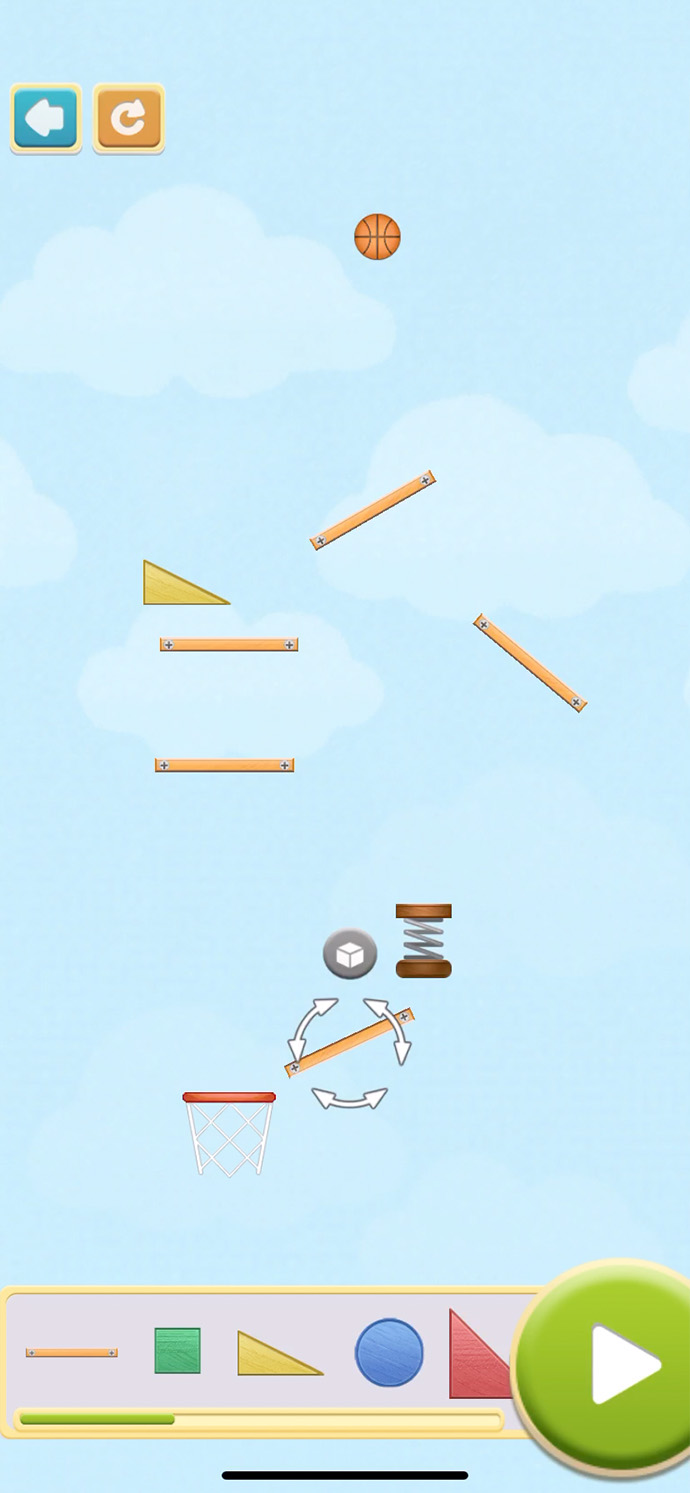Tap the gray cube button above selected plank
Screen dimensions: 690x1493
point(350,954)
